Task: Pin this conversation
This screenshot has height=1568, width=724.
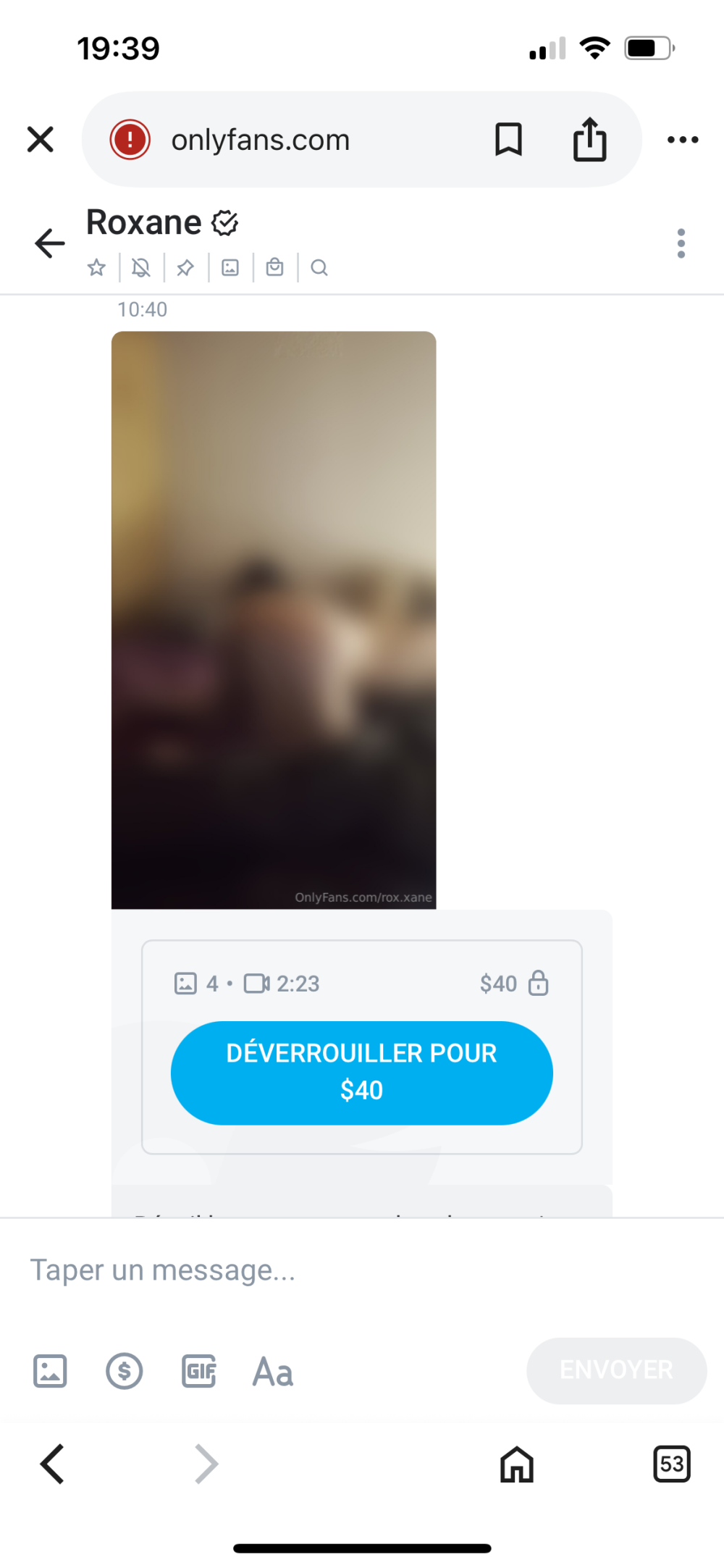Action: point(185,268)
